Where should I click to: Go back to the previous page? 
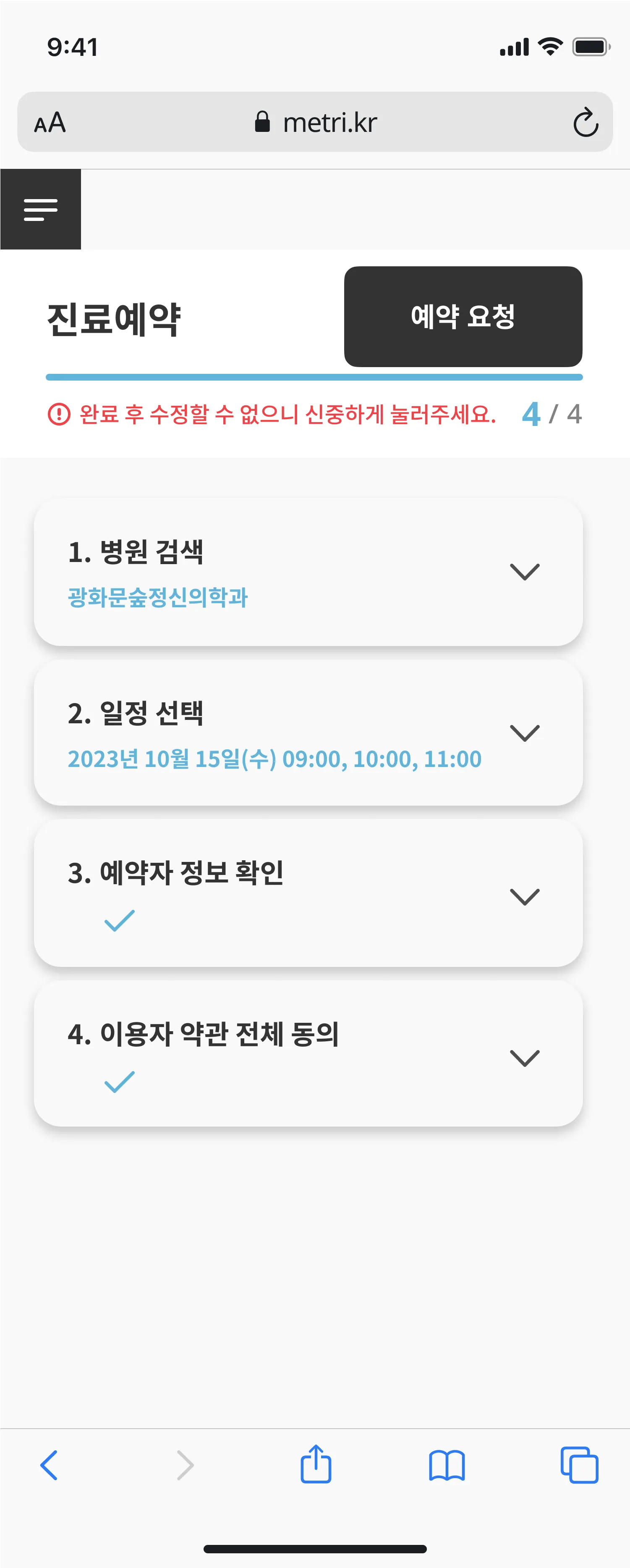[49, 1465]
